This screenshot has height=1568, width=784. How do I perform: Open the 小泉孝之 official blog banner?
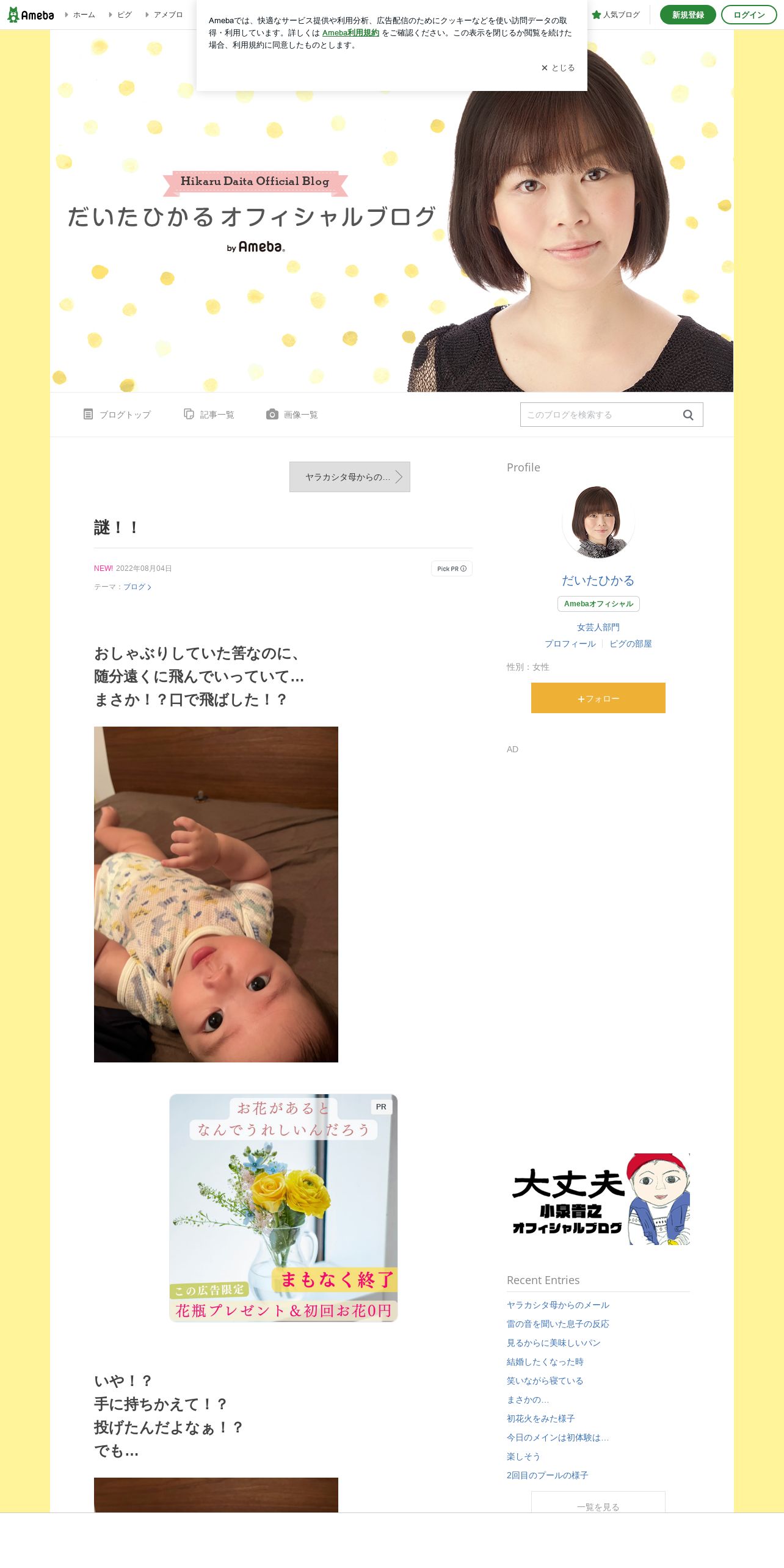(x=598, y=1199)
